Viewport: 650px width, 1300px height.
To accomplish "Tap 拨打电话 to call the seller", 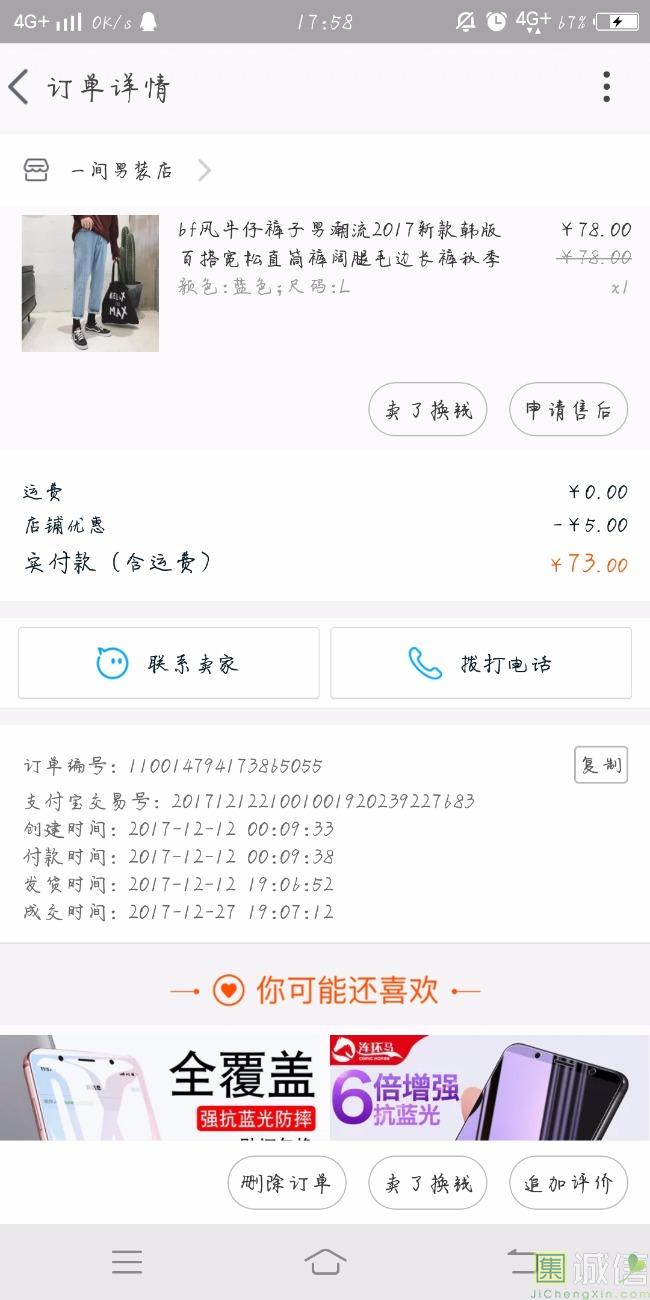I will pyautogui.click(x=481, y=663).
